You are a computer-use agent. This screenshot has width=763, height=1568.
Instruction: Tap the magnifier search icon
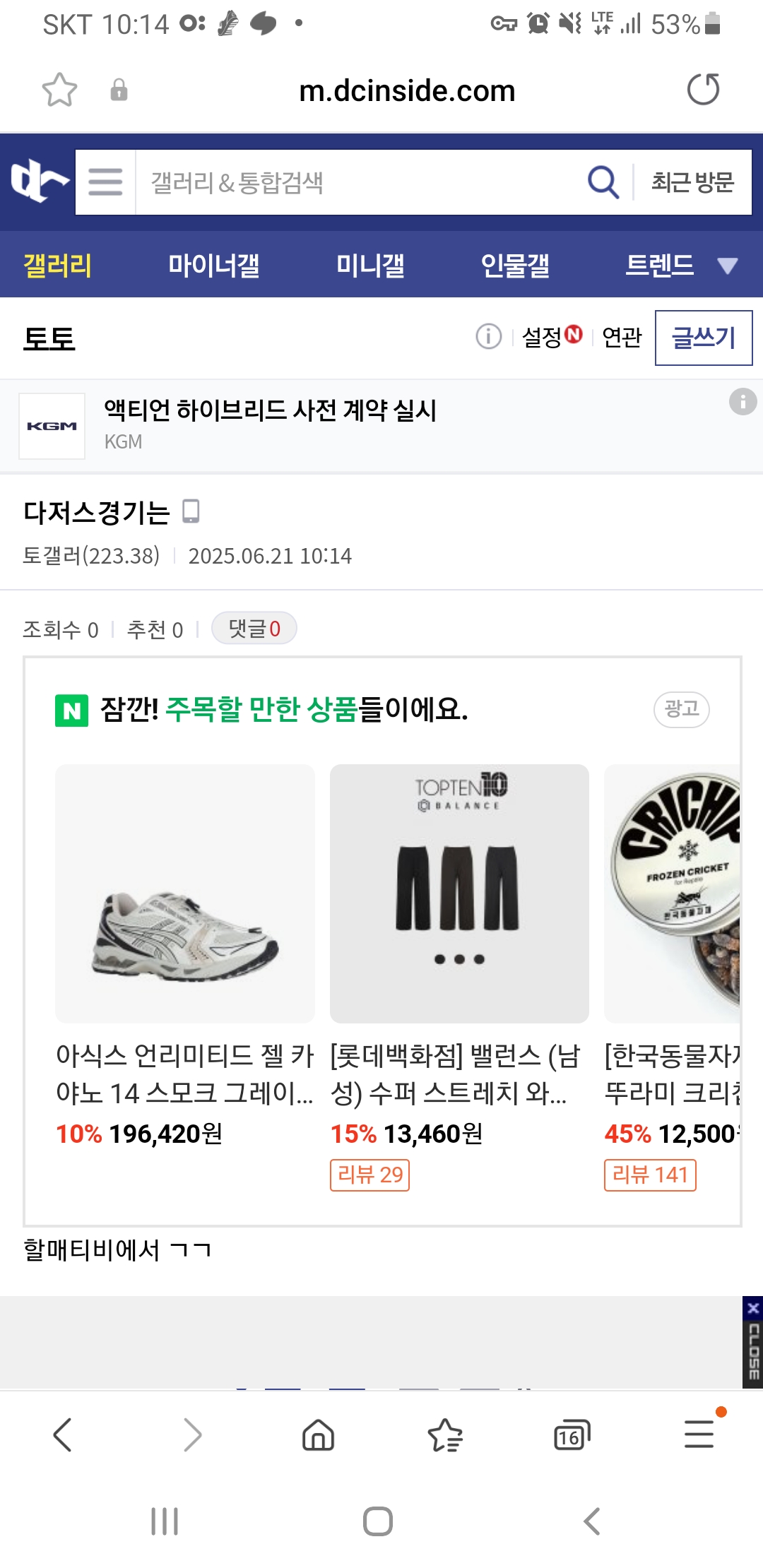pos(603,182)
